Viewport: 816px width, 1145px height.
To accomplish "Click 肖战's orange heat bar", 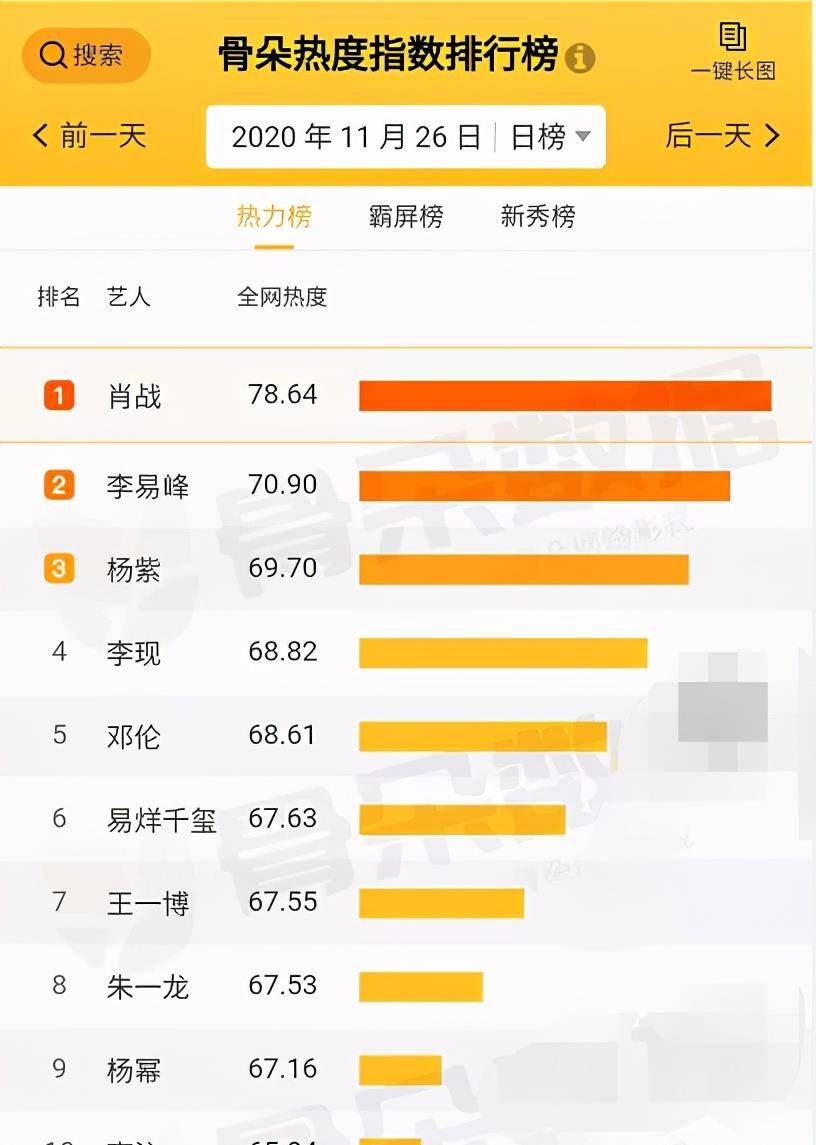I will click(565, 395).
